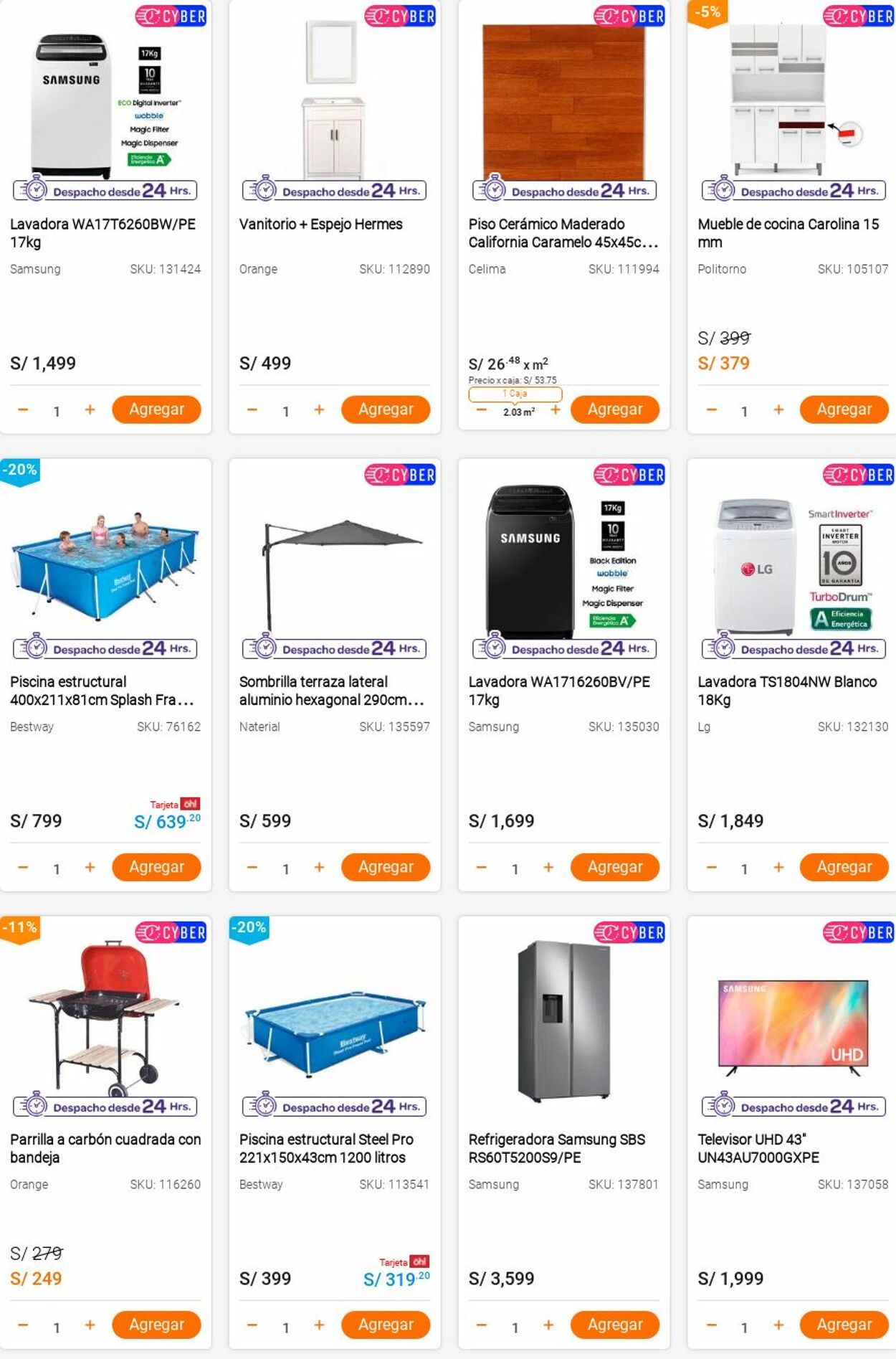The width and height of the screenshot is (896, 1359).
Task: Open Lavadora WA1716260BV/PE product card
Action: tap(559, 690)
